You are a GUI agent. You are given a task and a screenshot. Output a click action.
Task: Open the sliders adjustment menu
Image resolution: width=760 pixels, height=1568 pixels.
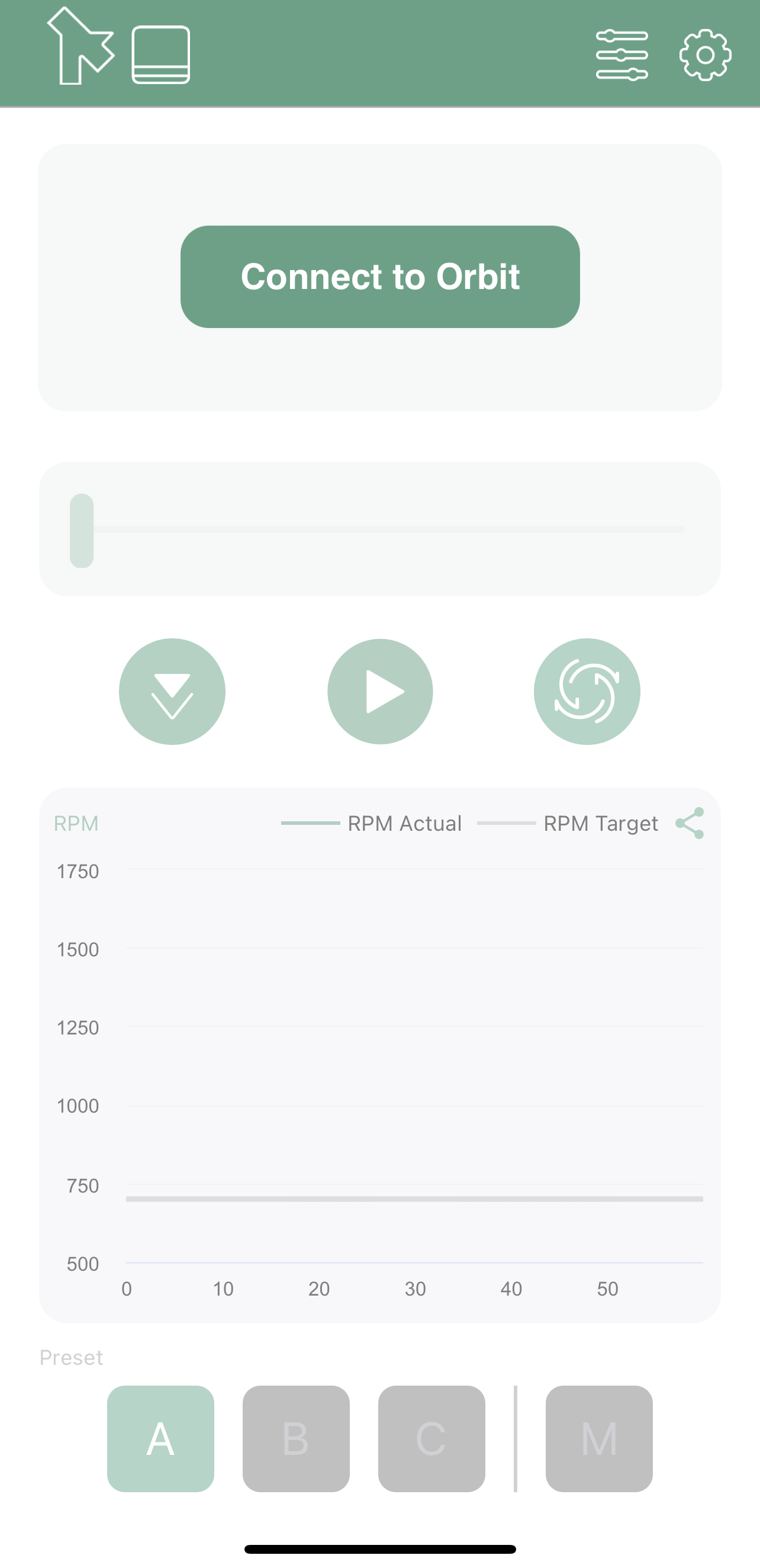pyautogui.click(x=622, y=55)
